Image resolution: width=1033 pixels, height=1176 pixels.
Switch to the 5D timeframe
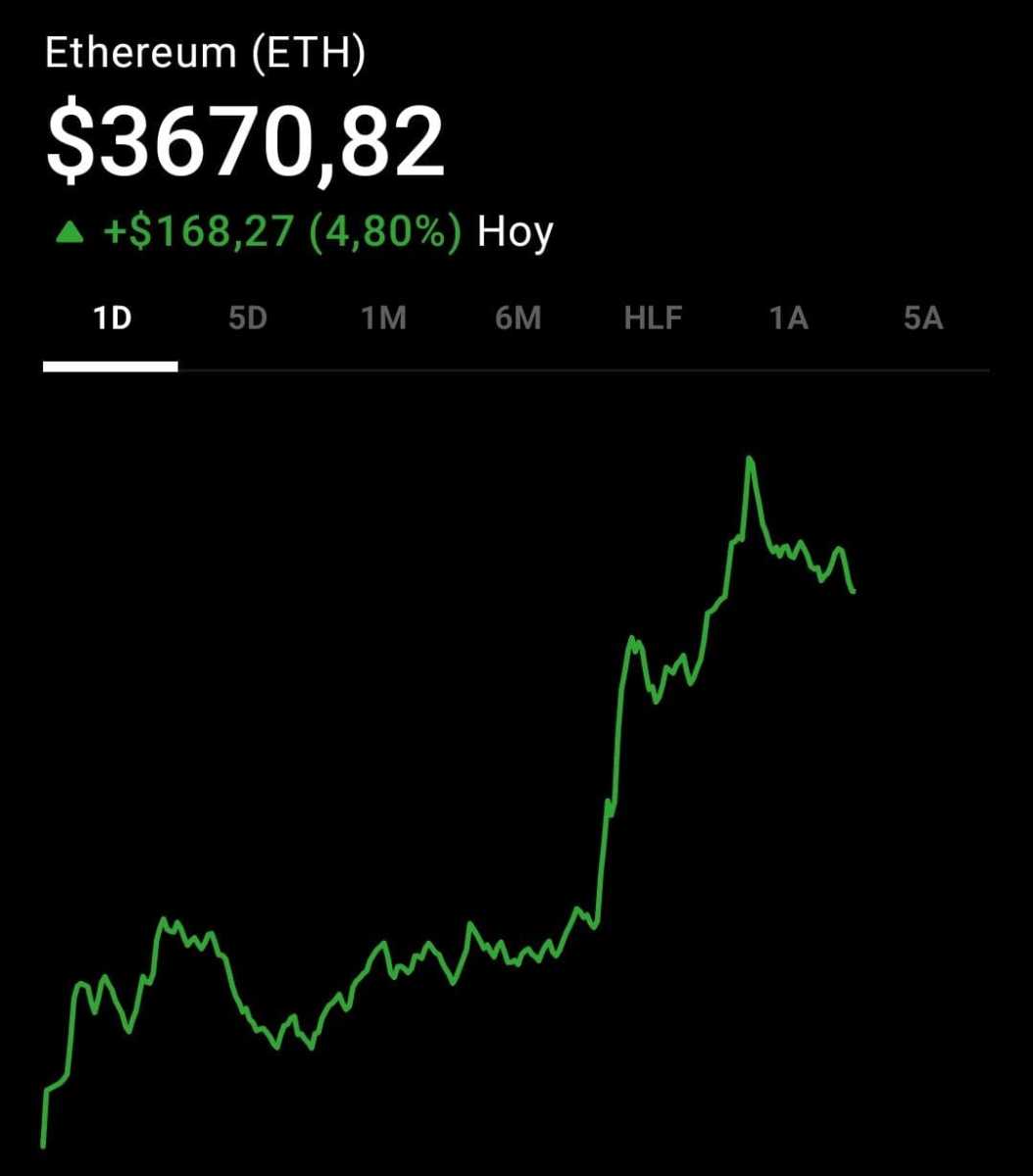(248, 317)
